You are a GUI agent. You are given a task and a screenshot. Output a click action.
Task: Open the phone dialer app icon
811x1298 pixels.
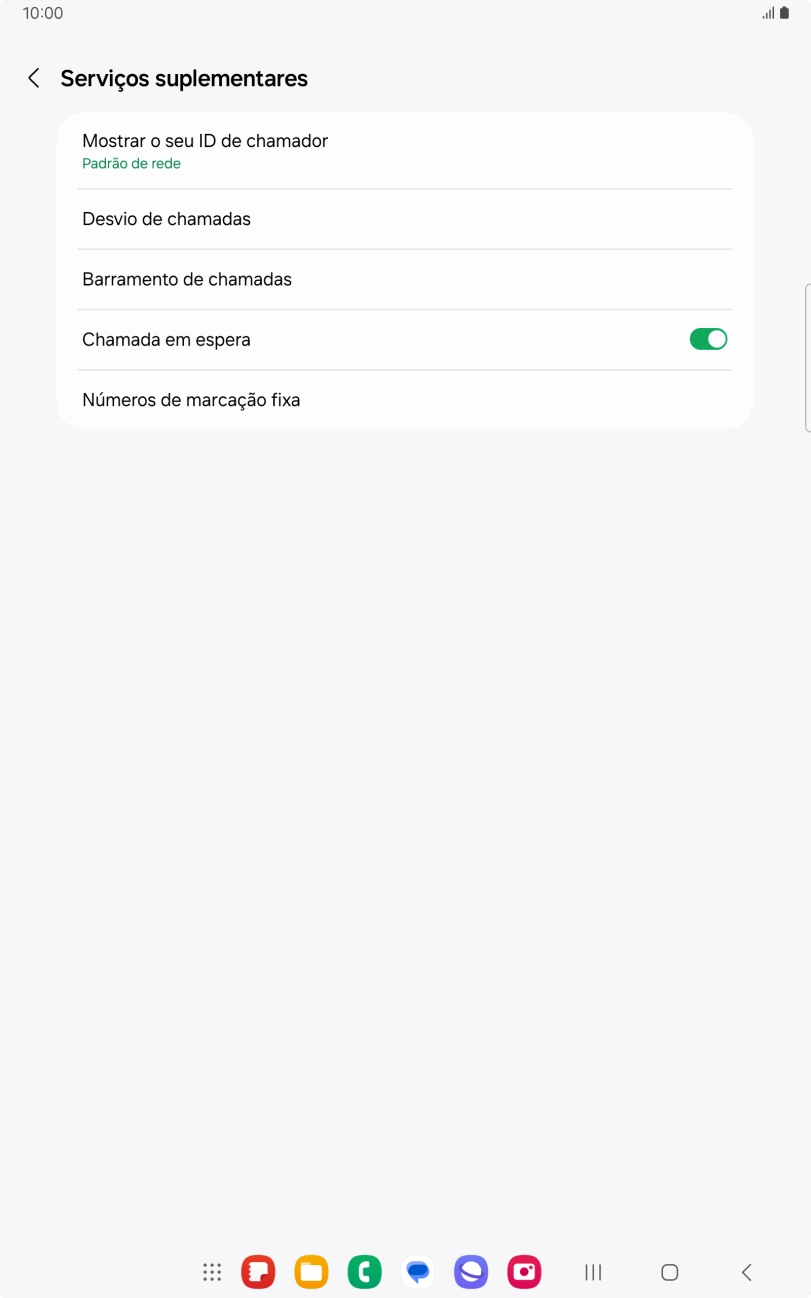(364, 1271)
